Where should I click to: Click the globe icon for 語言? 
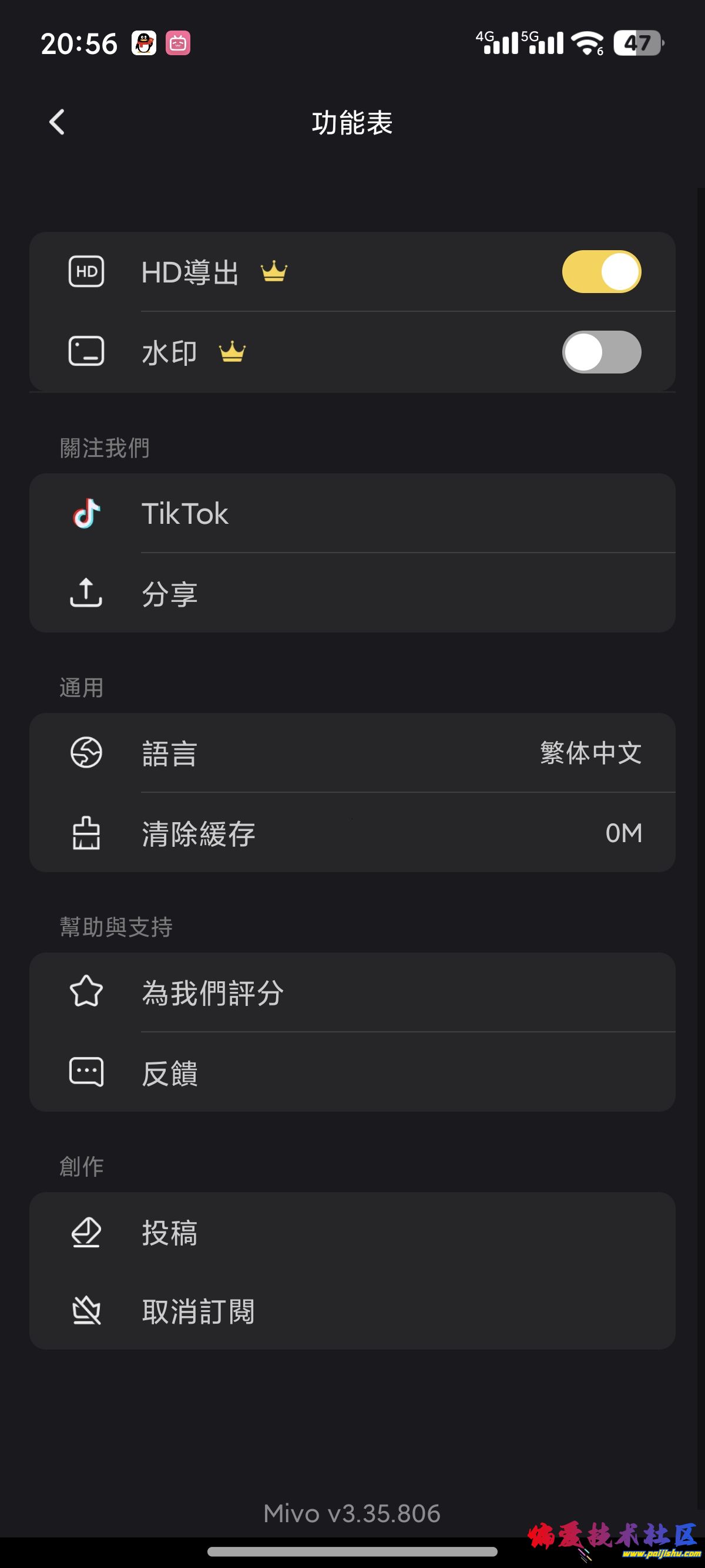[86, 754]
